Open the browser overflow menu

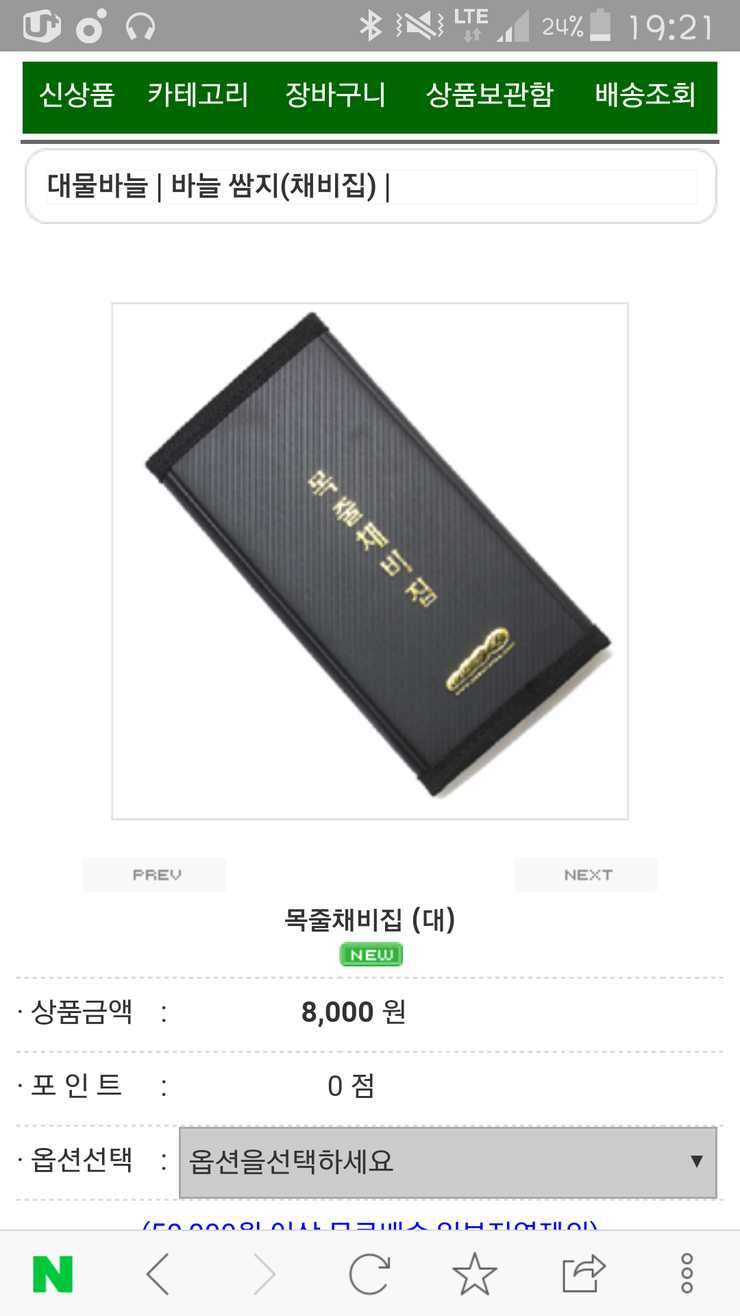click(x=687, y=1274)
